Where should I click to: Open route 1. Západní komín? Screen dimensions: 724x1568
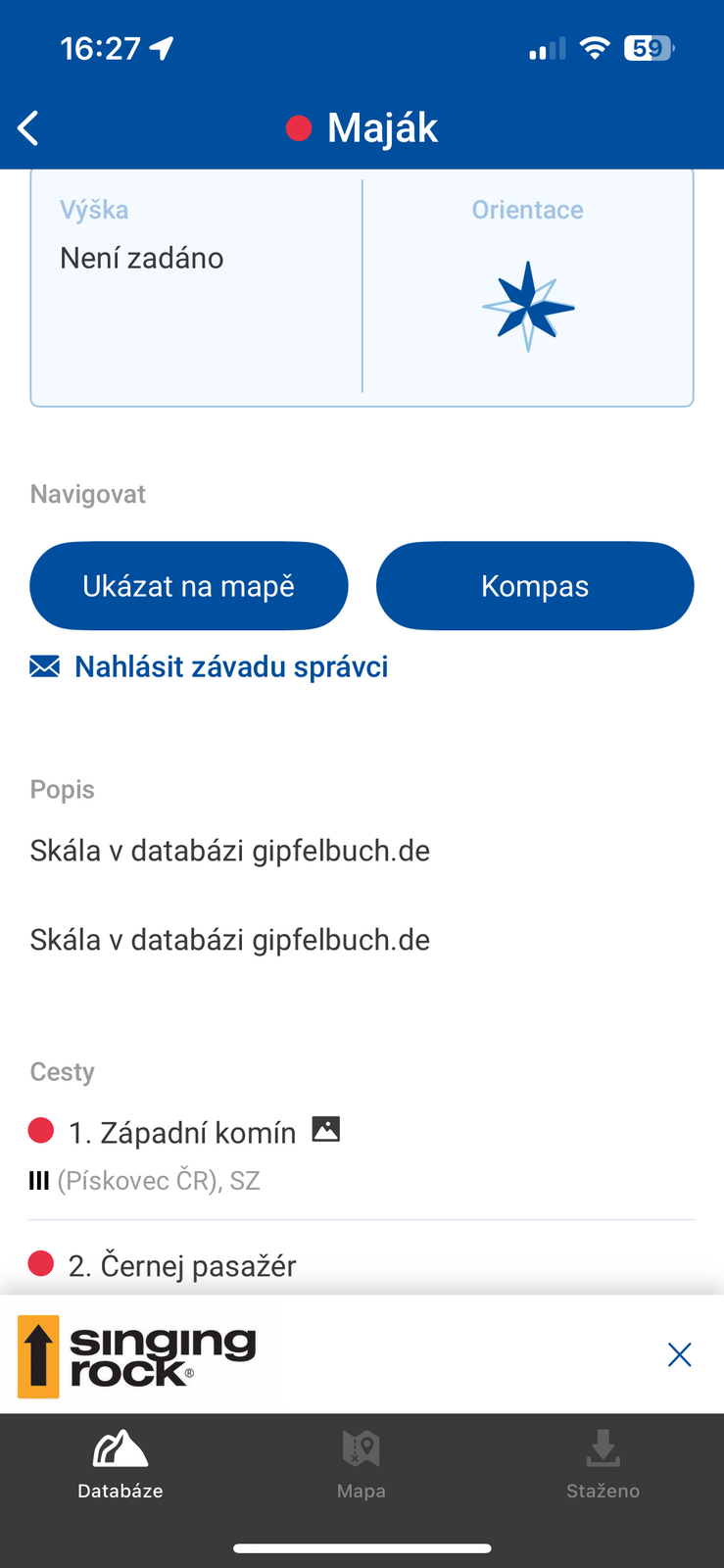point(362,1155)
